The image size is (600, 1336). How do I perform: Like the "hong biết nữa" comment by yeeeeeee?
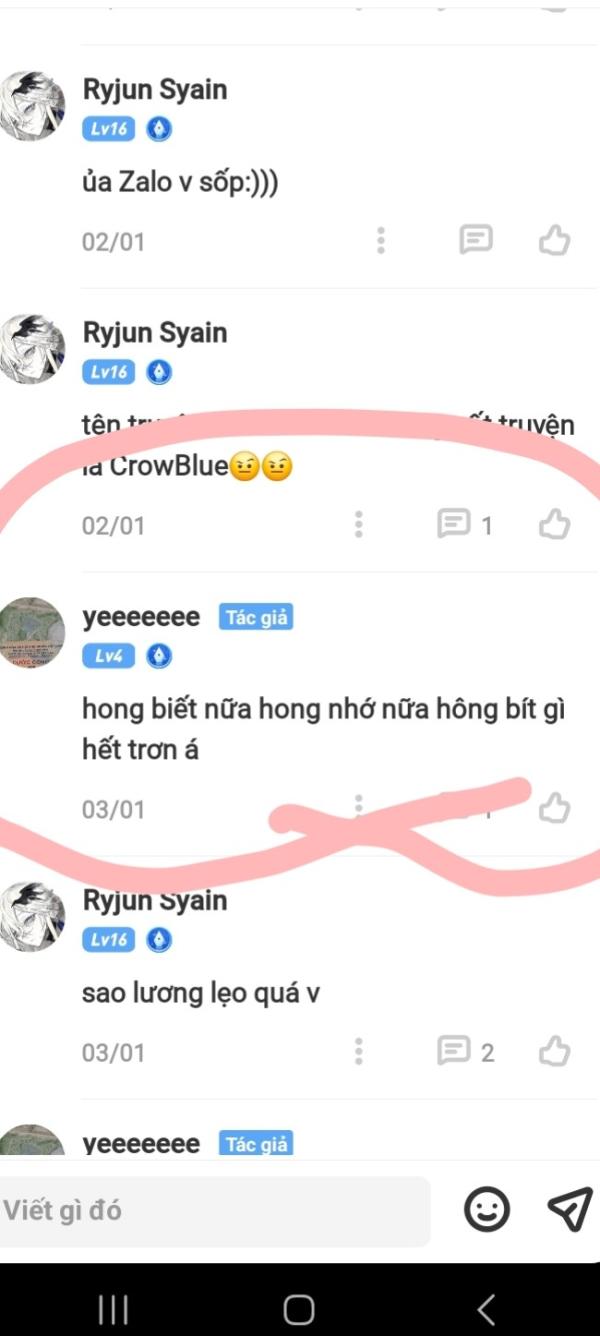click(554, 808)
